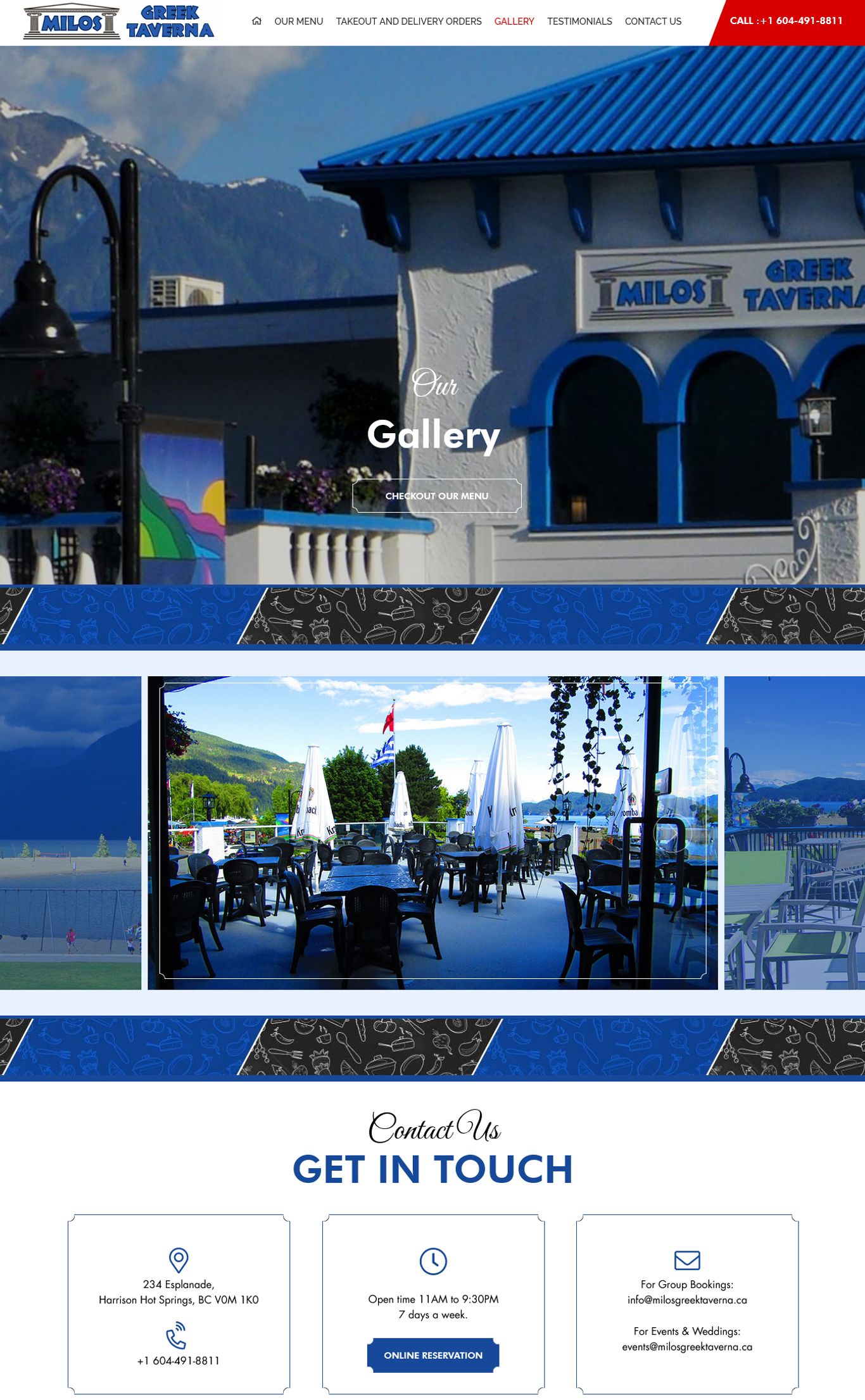Open the Our Menu page
This screenshot has width=865, height=1400.
298,22
